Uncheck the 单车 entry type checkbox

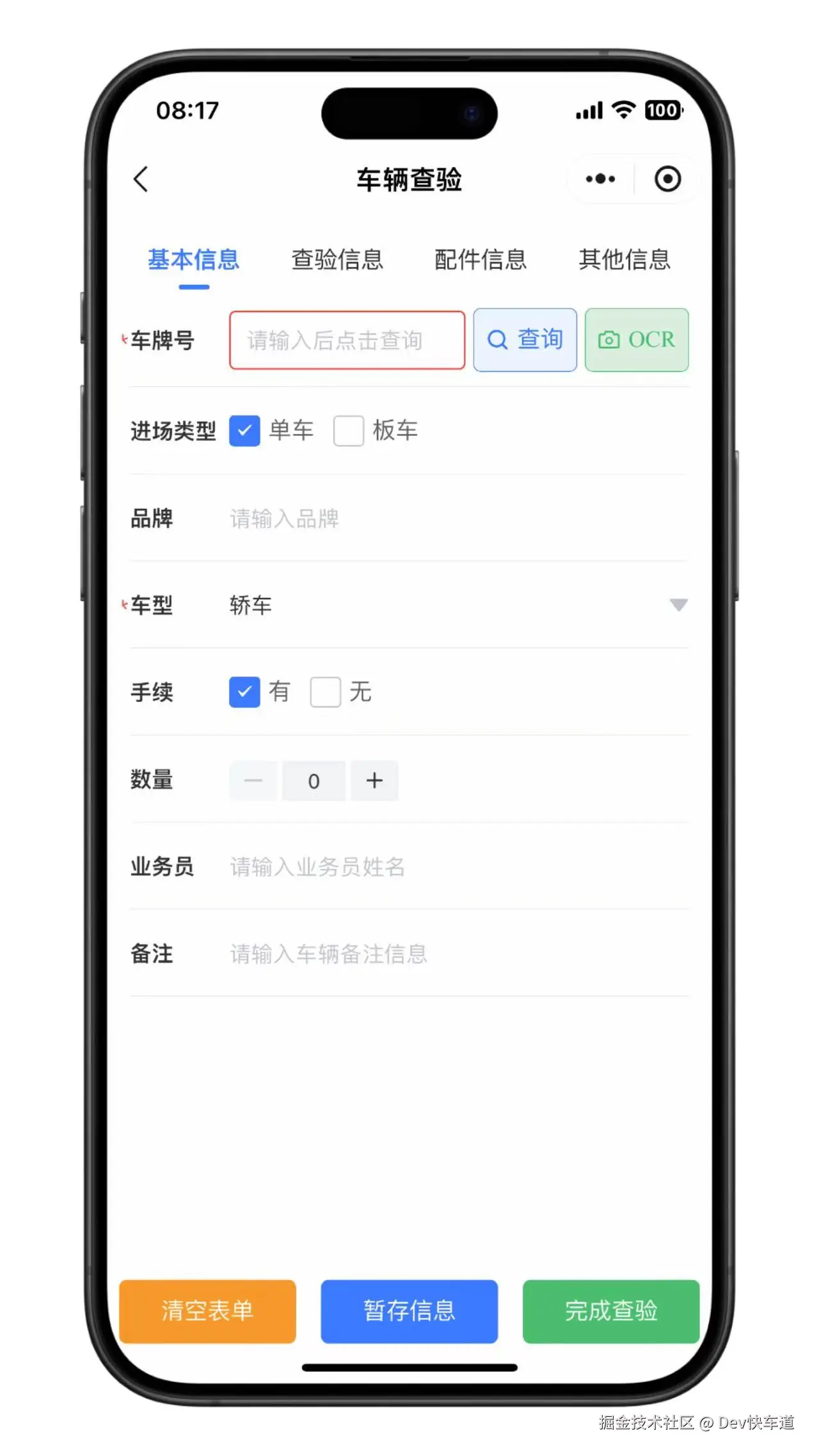coord(244,431)
